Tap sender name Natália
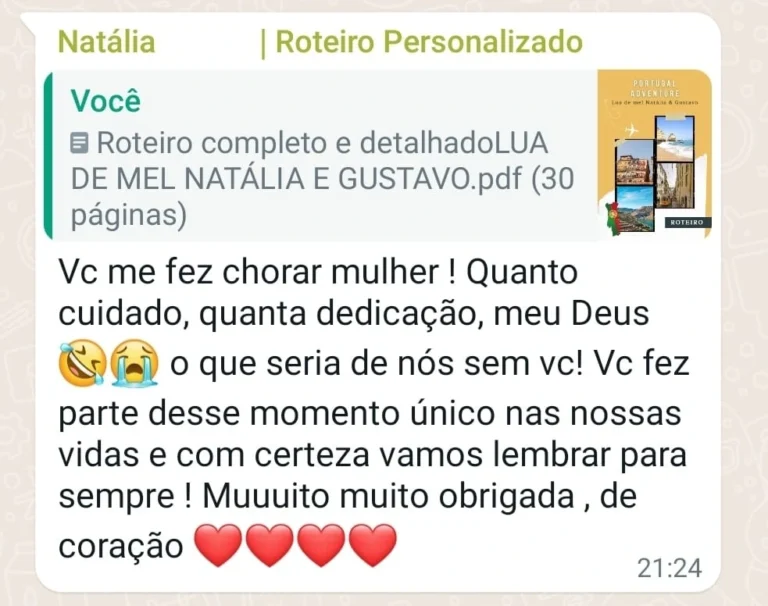Image resolution: width=768 pixels, height=606 pixels. 107,42
